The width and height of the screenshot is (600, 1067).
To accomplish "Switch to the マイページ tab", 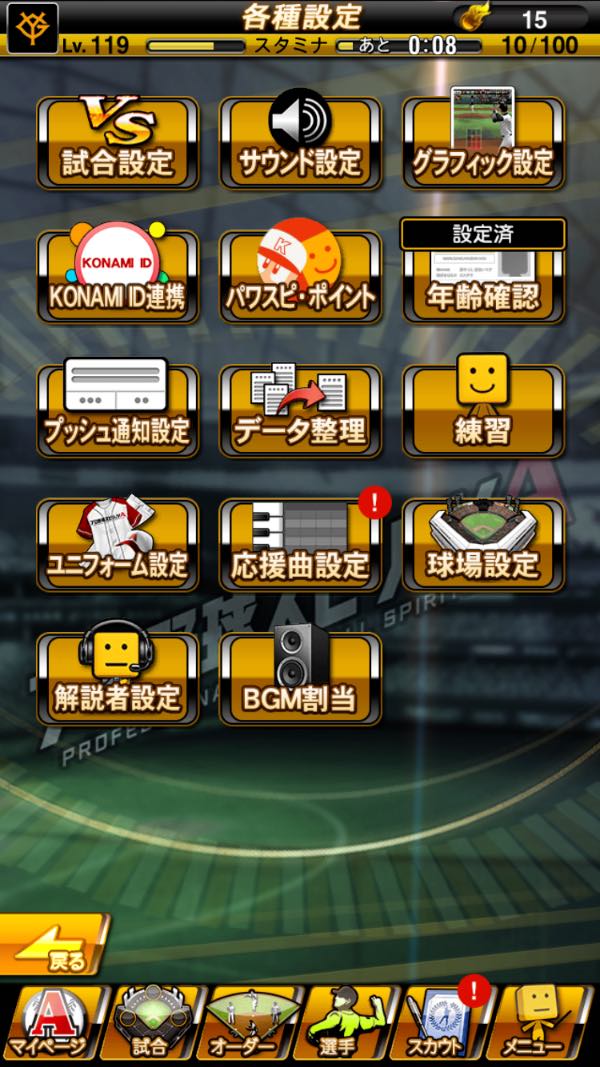I will 50,1022.
